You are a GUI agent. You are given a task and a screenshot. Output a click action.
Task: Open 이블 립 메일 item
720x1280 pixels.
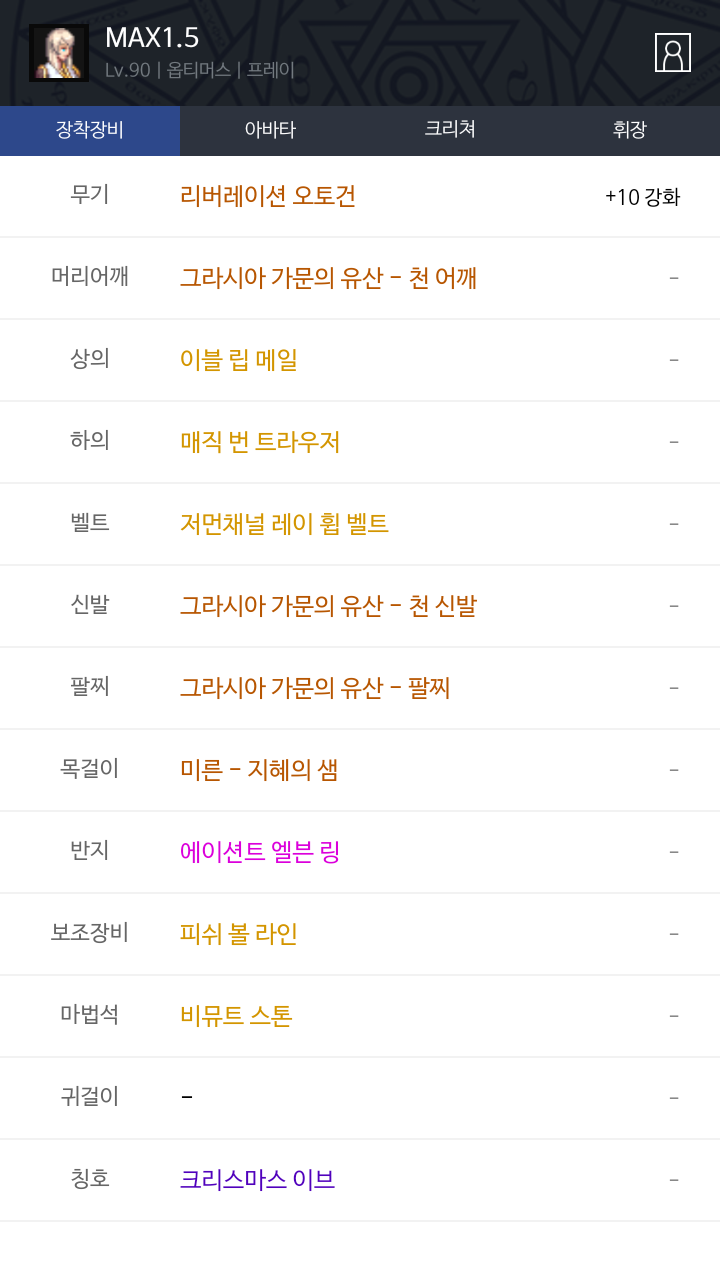tap(239, 360)
